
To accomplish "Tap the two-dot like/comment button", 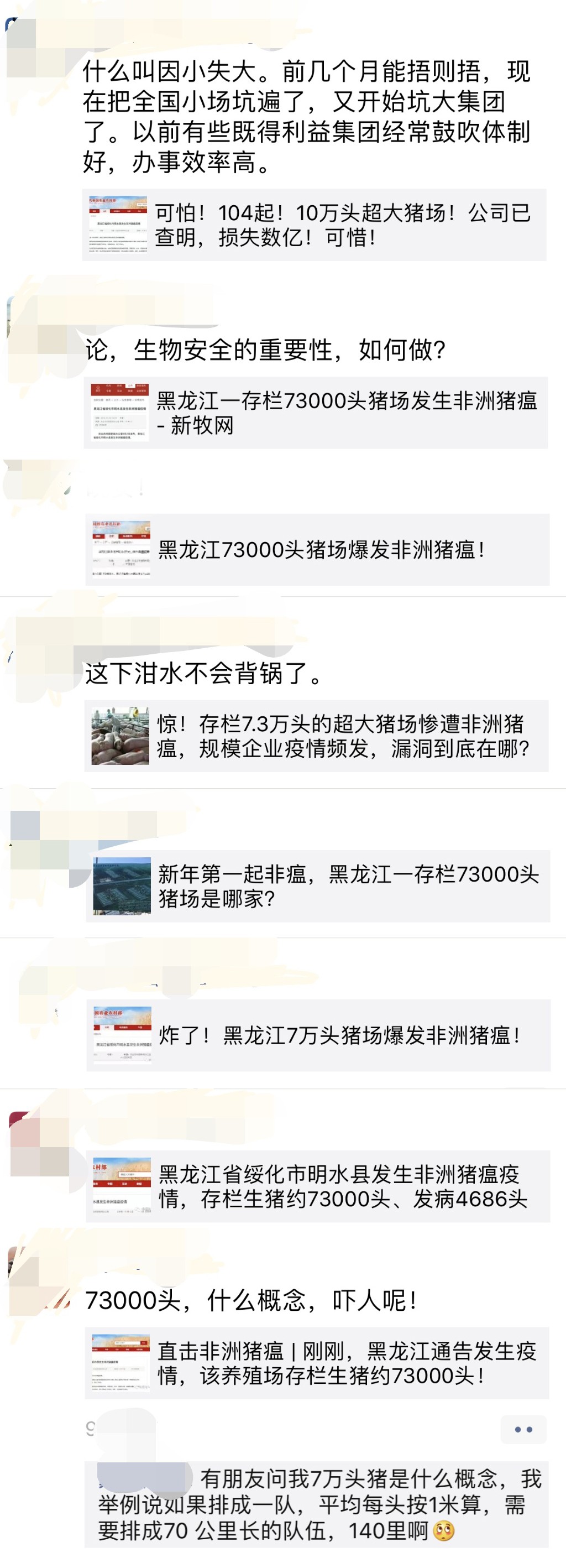I will 523,1429.
